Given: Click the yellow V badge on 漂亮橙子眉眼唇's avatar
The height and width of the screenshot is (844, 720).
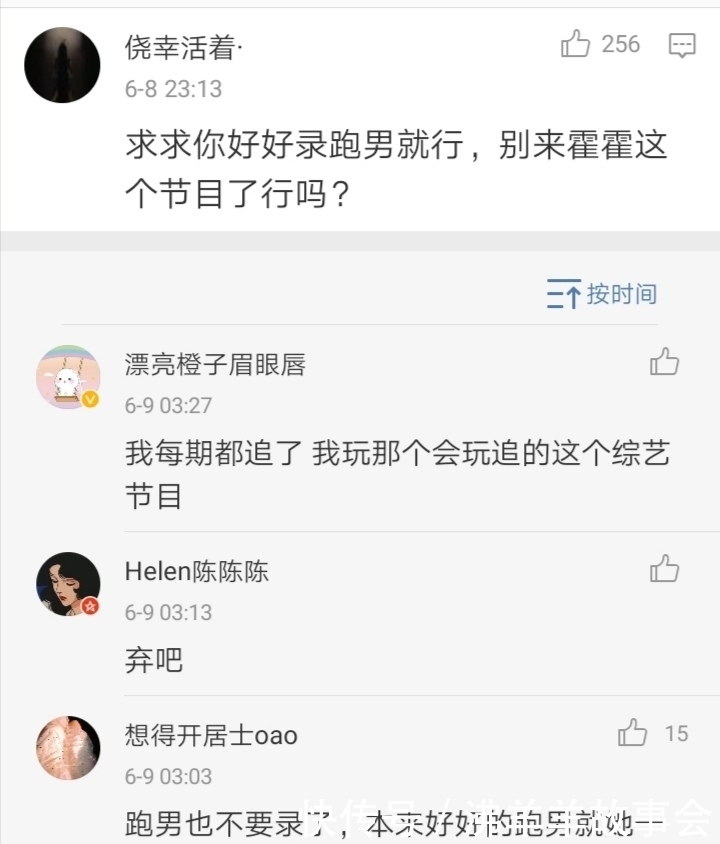Looking at the screenshot, I should [90, 398].
